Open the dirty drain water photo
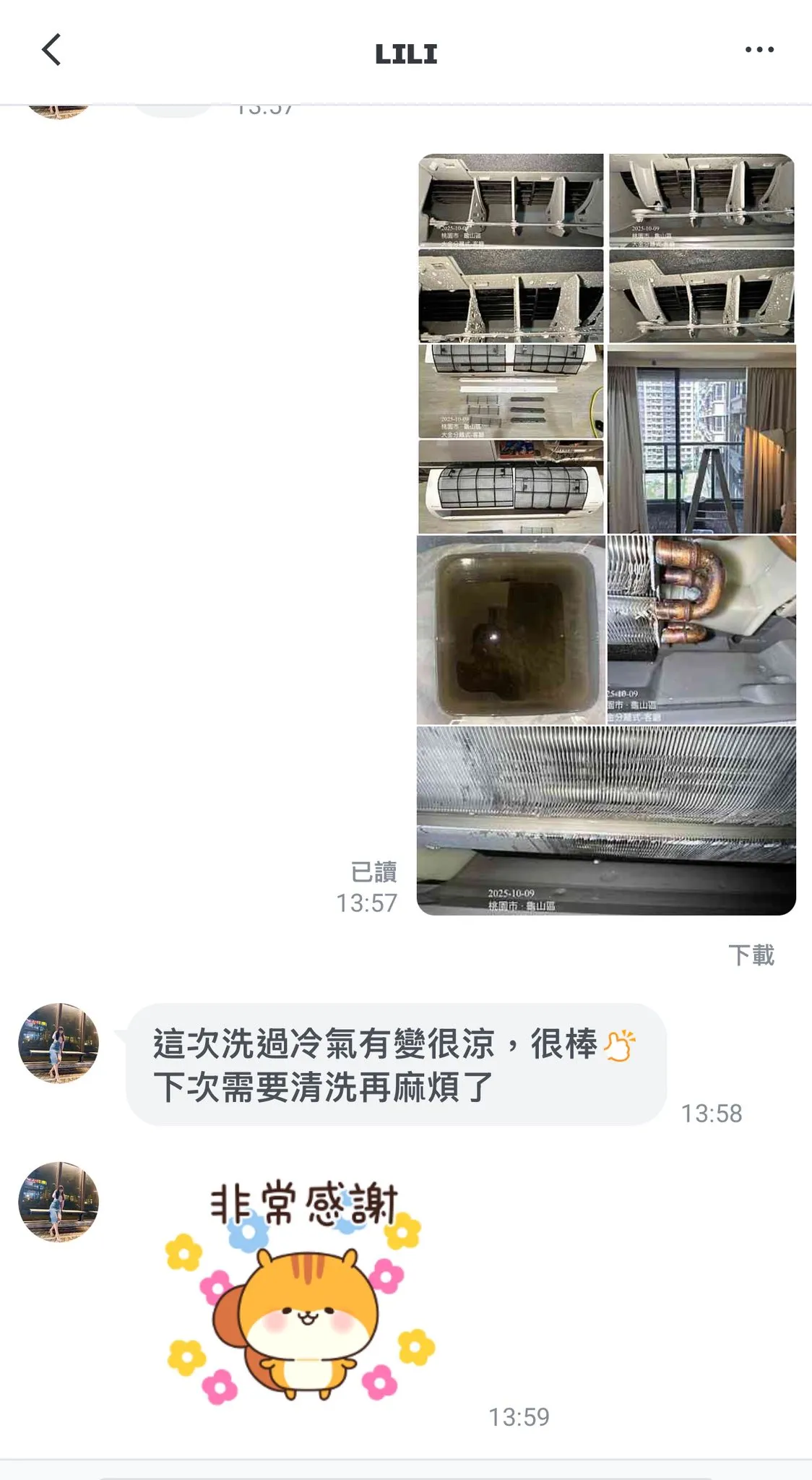Viewport: 812px width, 1480px height. pos(509,629)
